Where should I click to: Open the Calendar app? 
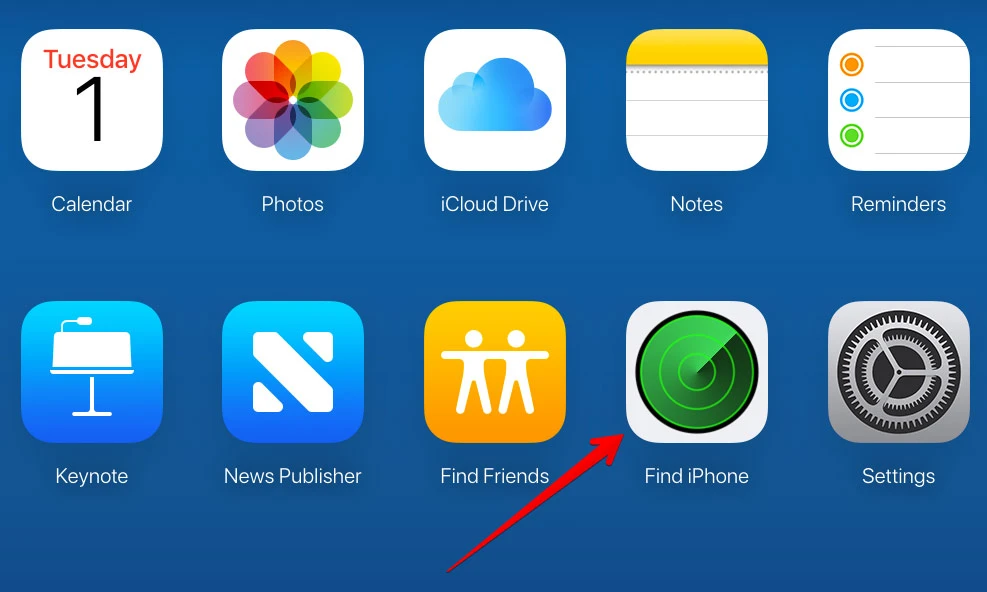tap(92, 100)
